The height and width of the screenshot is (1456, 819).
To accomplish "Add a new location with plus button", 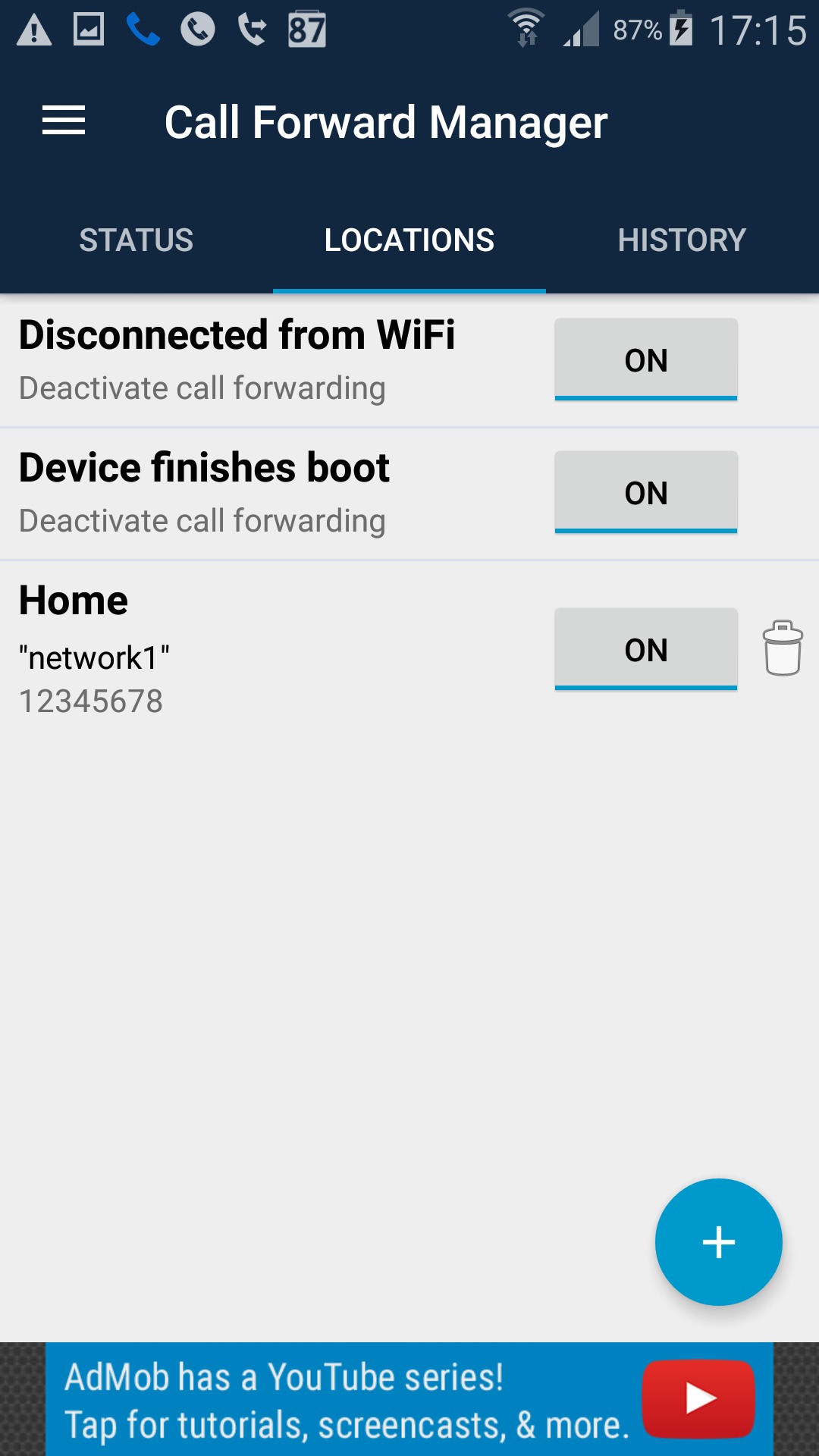I will [719, 1242].
